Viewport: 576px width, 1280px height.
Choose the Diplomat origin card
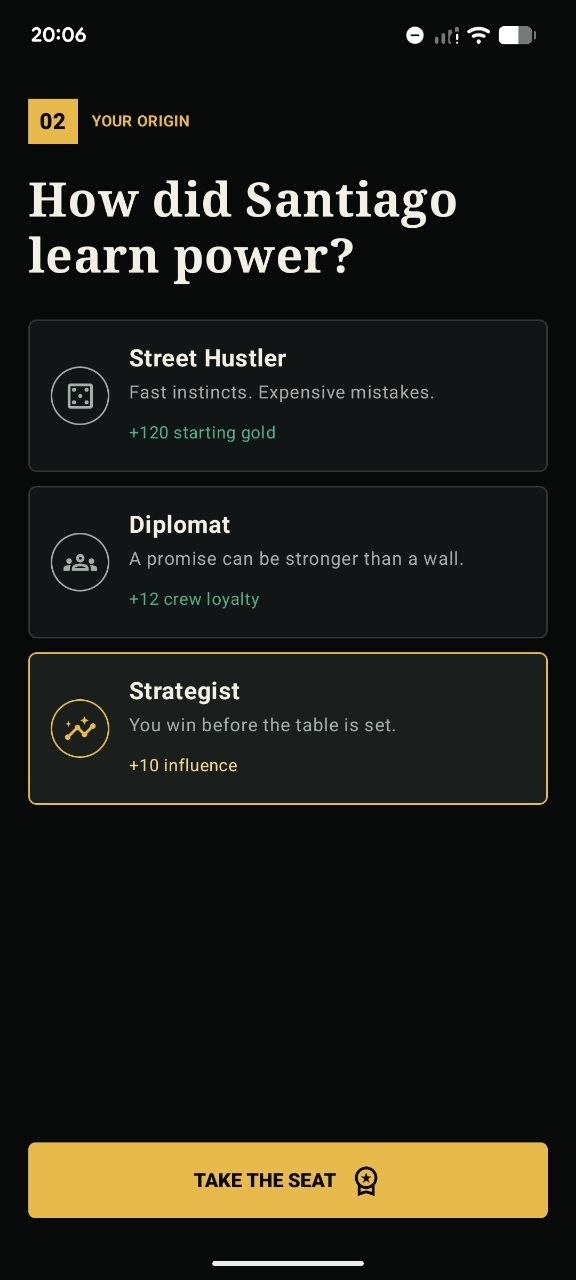click(288, 562)
